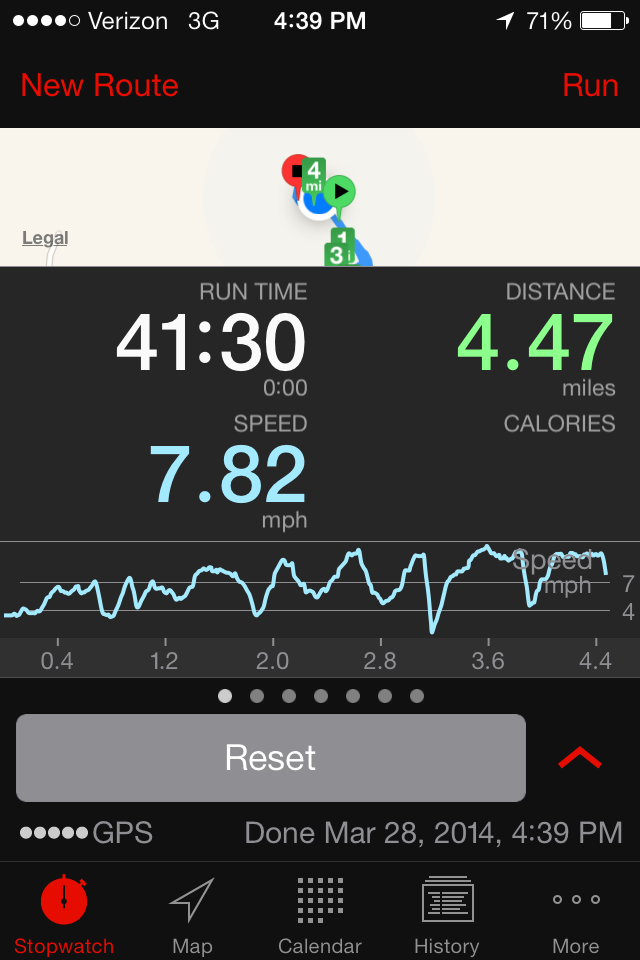The width and height of the screenshot is (640, 960).
Task: Open the Legal link on the map
Action: click(45, 238)
